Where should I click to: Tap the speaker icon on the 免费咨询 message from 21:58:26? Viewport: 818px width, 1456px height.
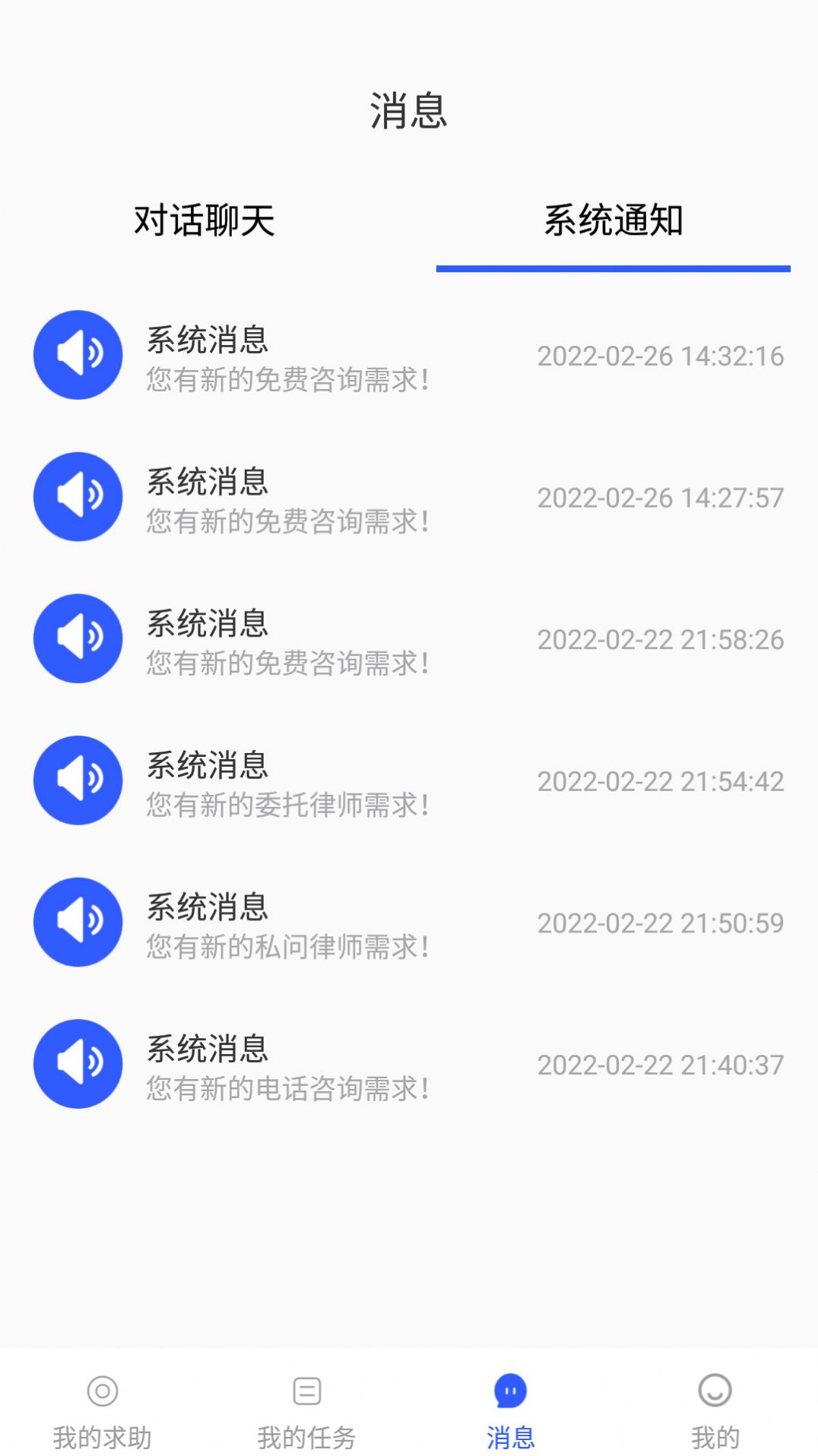(78, 638)
